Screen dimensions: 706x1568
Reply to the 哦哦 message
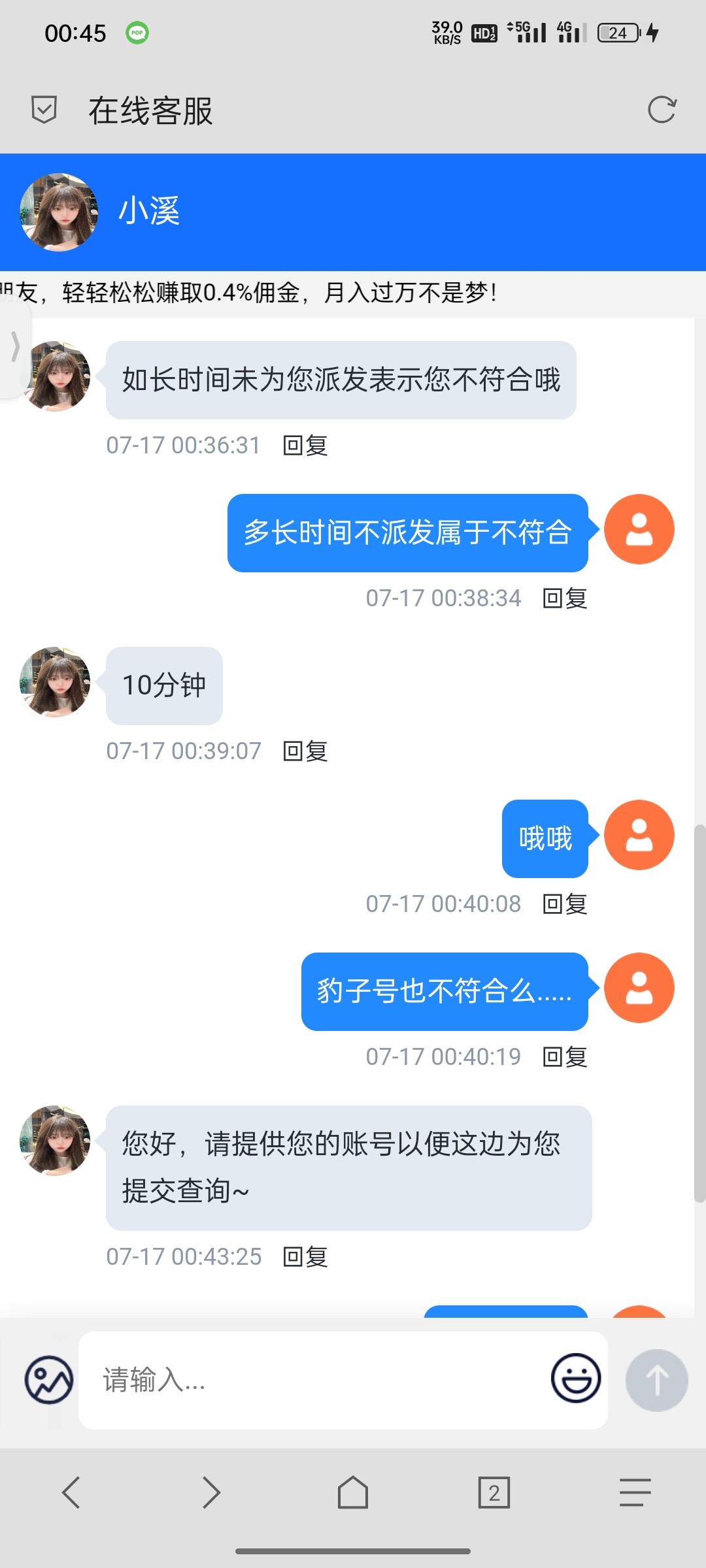[x=565, y=904]
